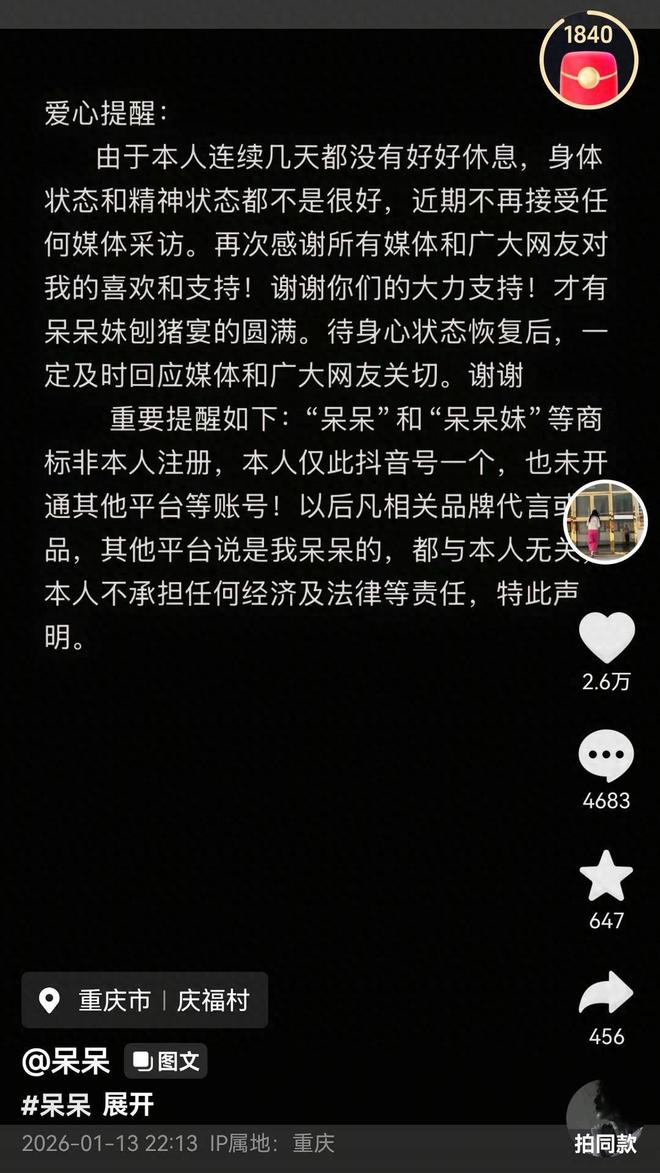Expand the caption with 展开

tap(128, 1104)
